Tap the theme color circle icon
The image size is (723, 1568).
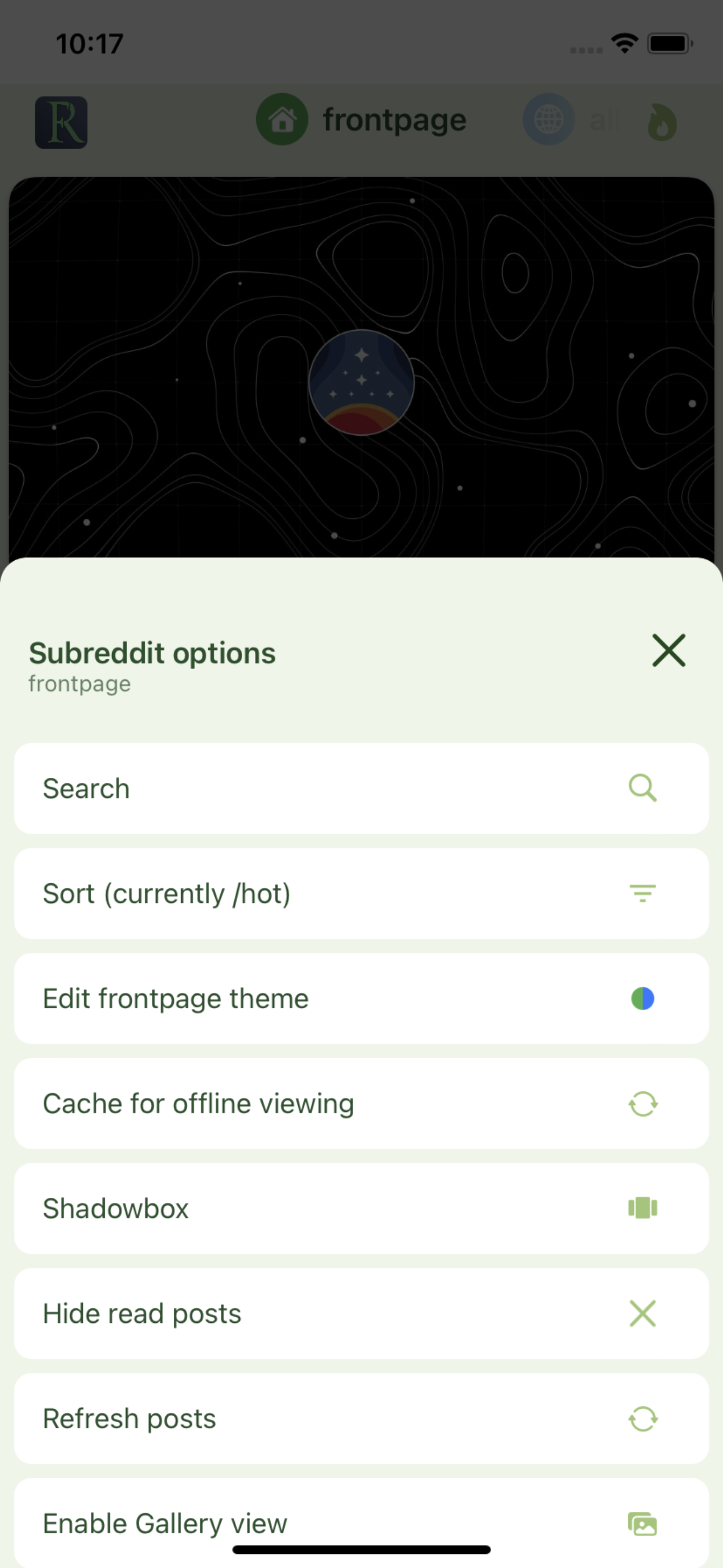[x=644, y=998]
